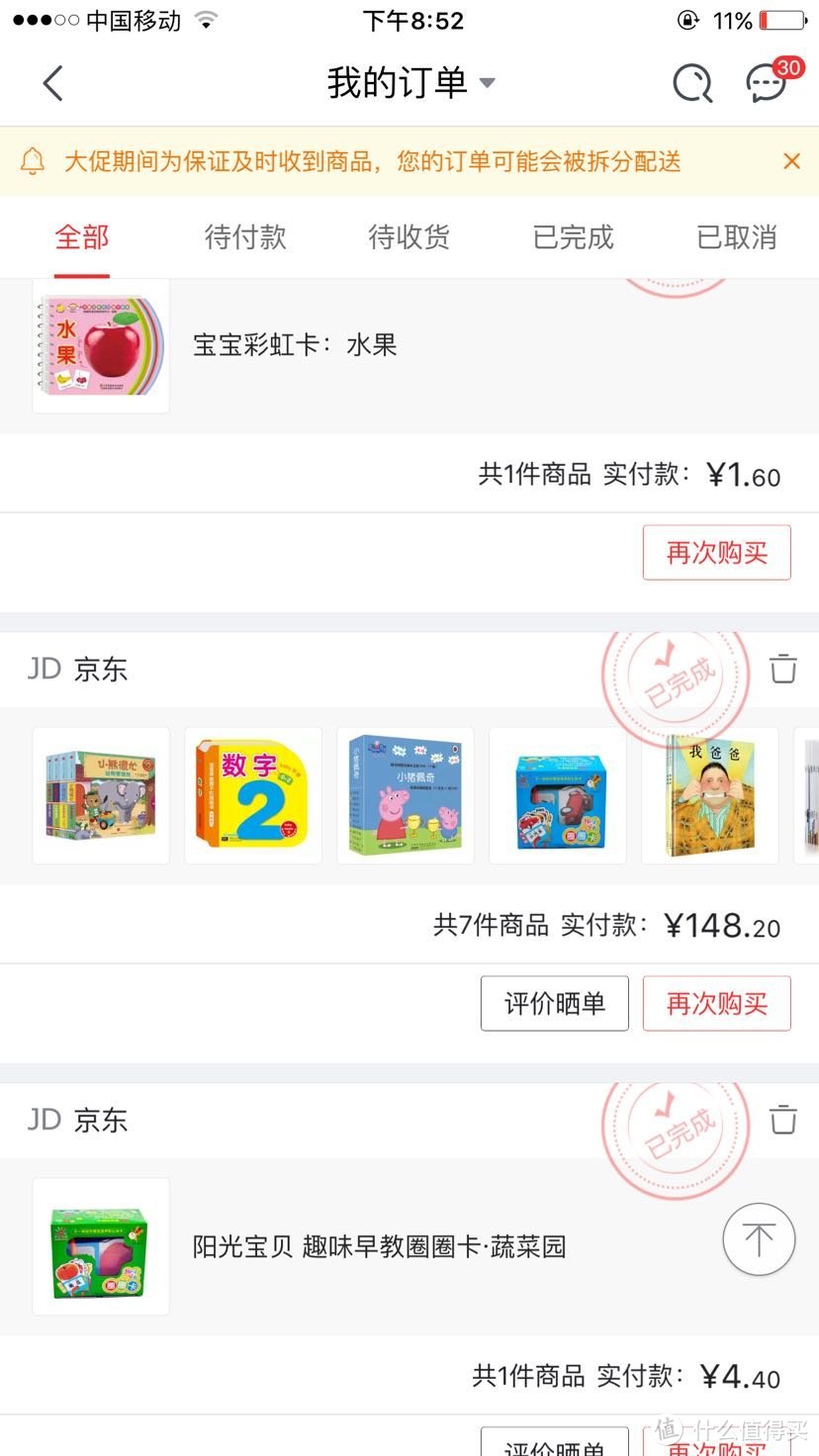Screen dimensions: 819x1456
Task: Open the 数字 2 book thumbnail
Action: pyautogui.click(x=253, y=795)
